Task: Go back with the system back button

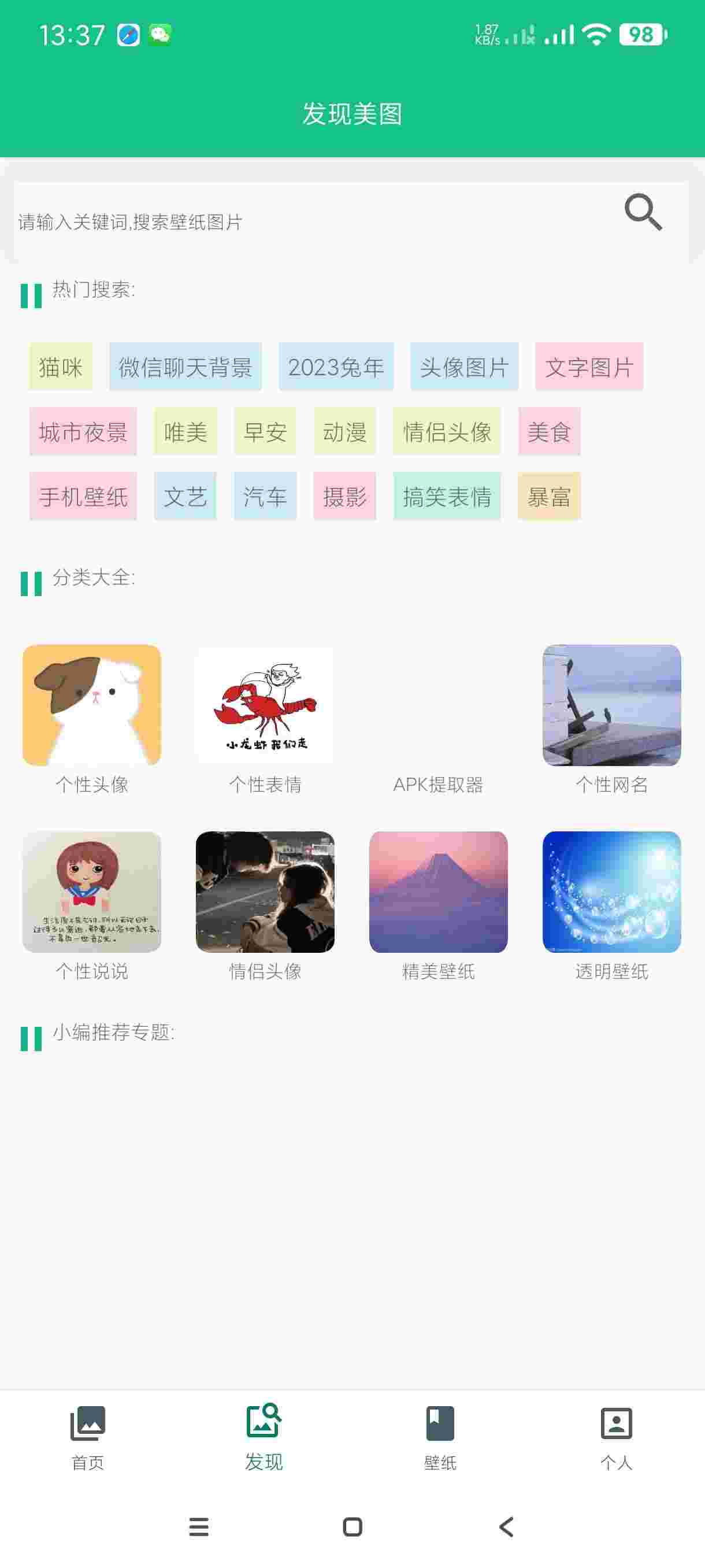Action: coord(506,1526)
